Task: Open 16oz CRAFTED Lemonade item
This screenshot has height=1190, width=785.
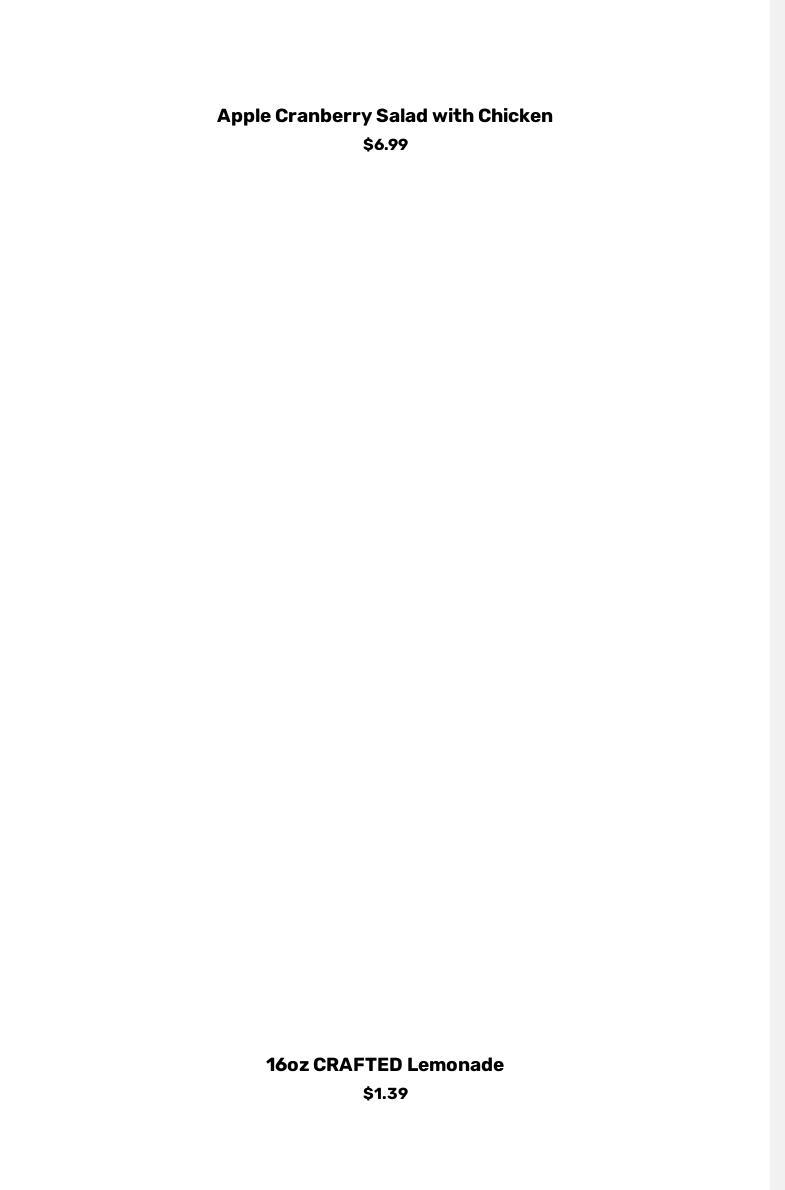Action: (x=384, y=1065)
